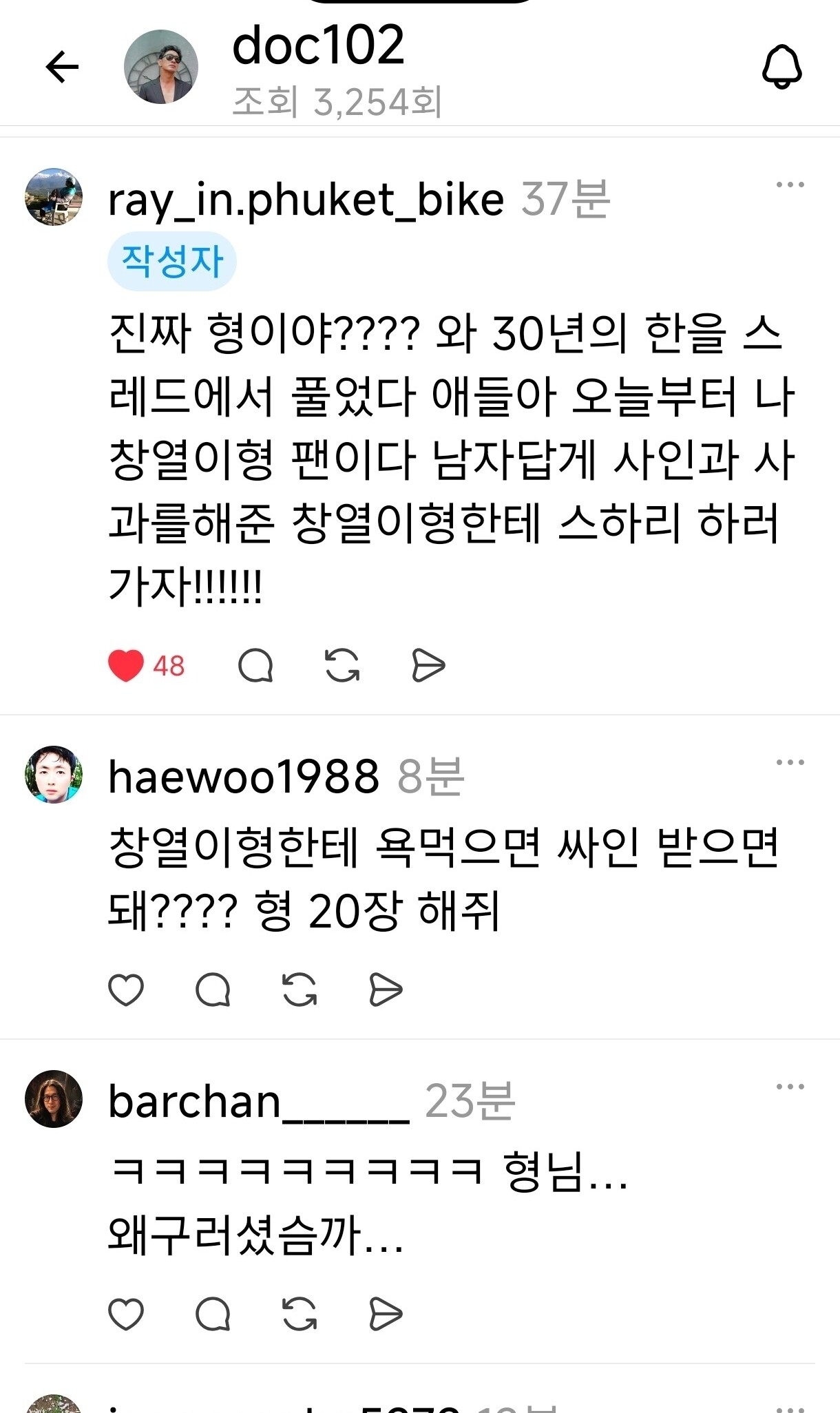This screenshot has width=840, height=1413.
Task: Share barchan______'s reply
Action: point(386,1315)
